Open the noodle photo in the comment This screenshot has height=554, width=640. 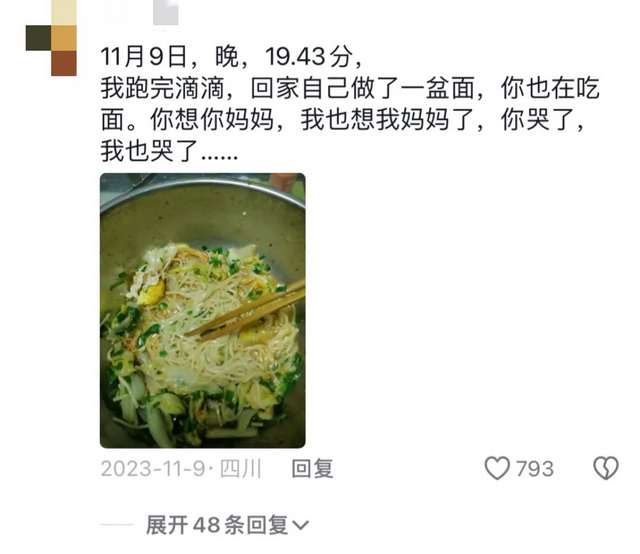pos(202,310)
